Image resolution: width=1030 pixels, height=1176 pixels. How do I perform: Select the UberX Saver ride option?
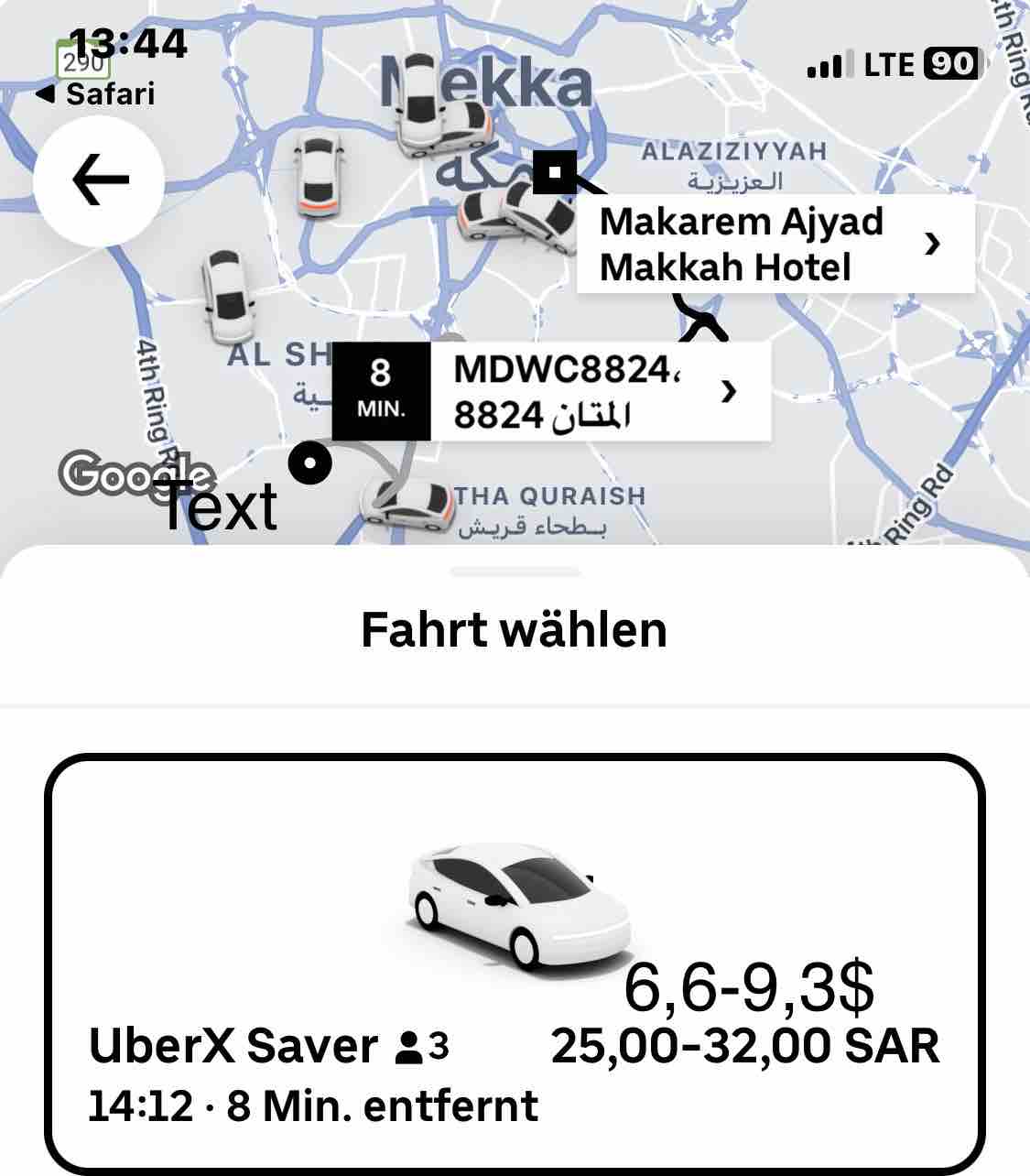[515, 964]
